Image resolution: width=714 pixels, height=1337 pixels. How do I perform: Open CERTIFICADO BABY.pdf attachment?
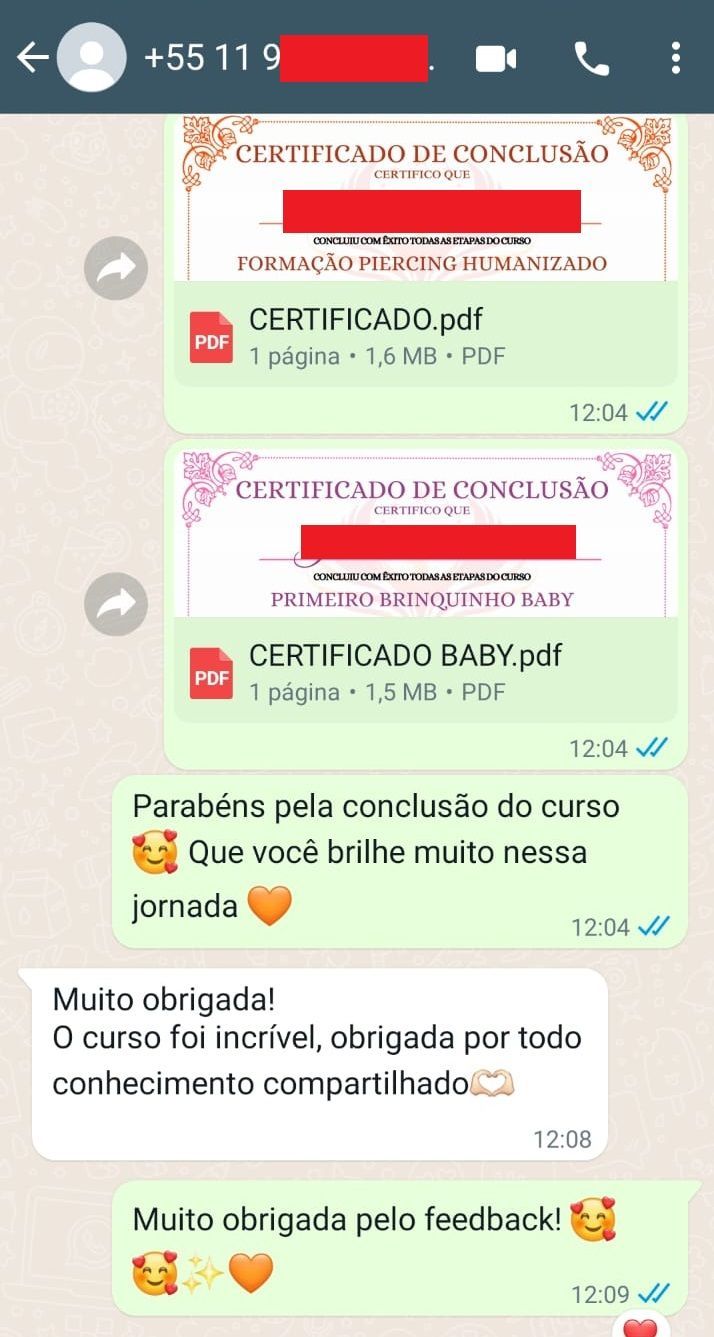tap(425, 672)
